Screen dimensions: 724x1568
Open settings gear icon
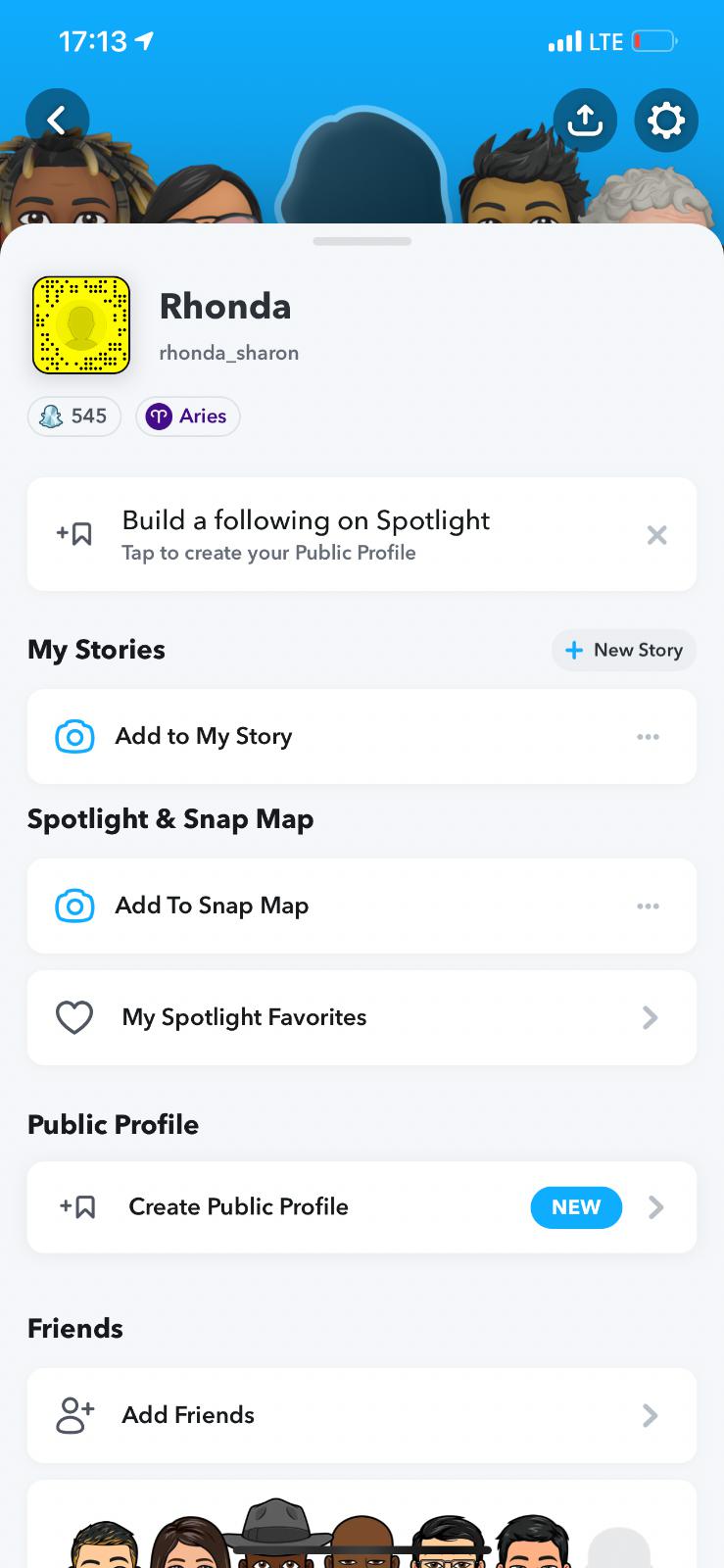coord(666,121)
